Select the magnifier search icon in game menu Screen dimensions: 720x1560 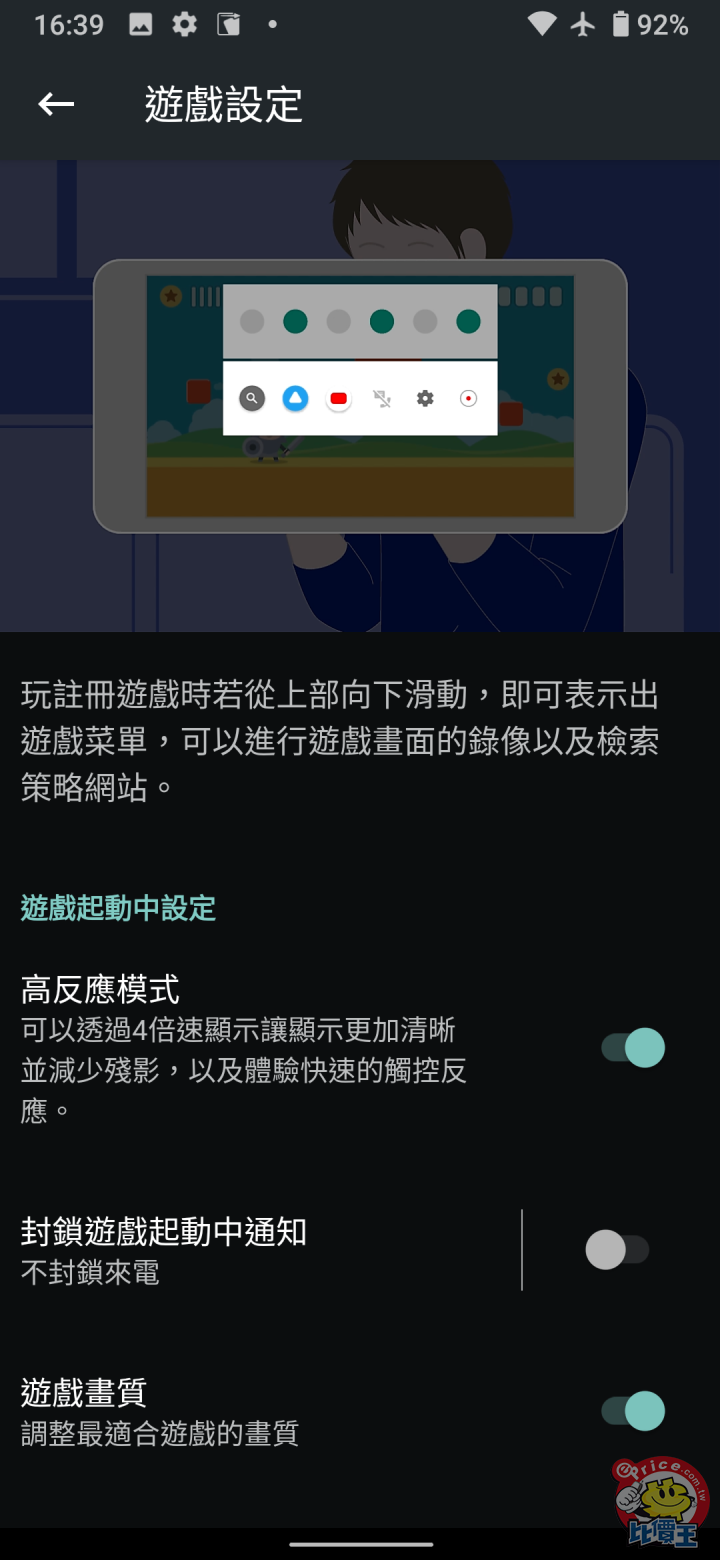pos(252,398)
